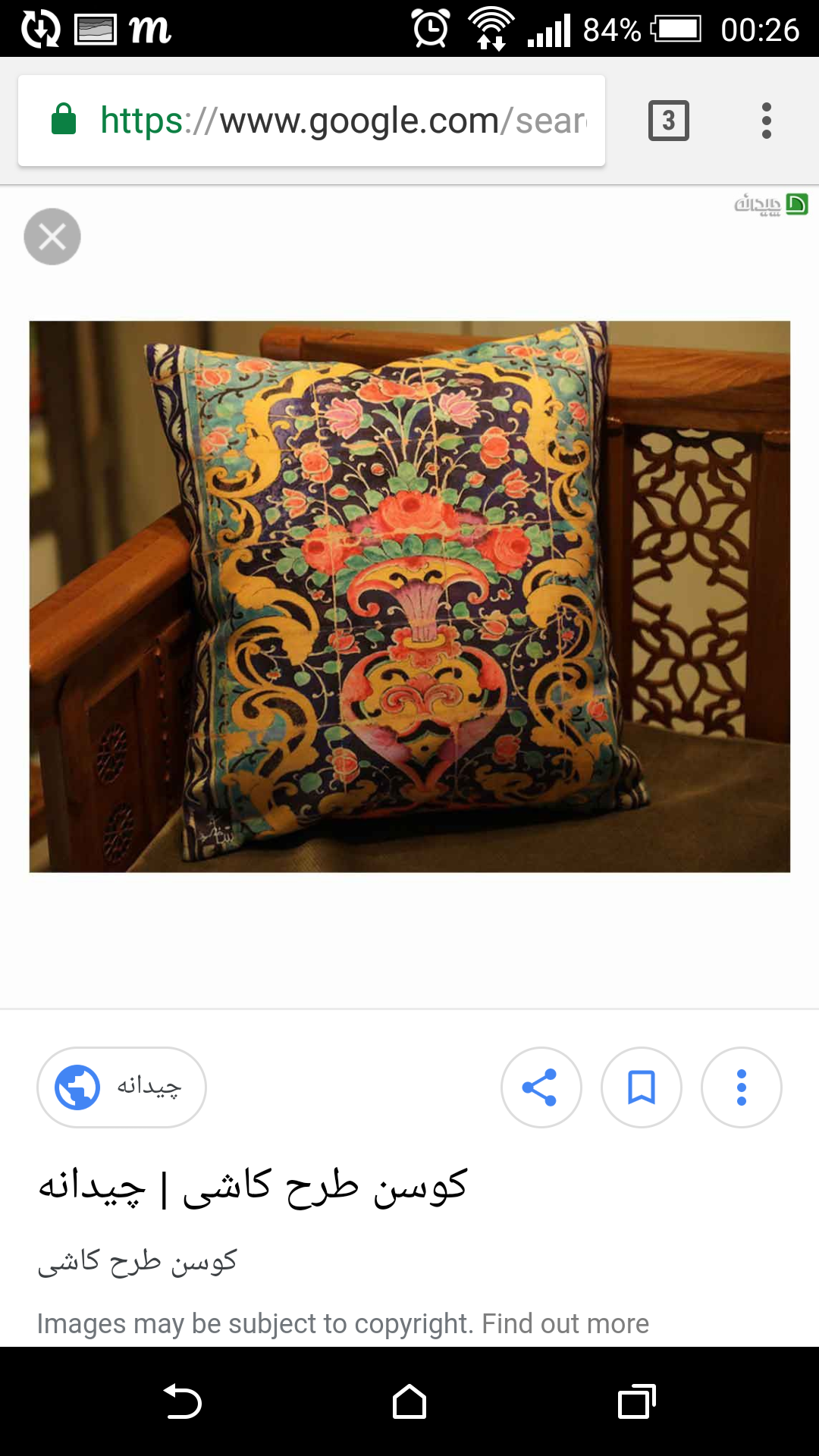The image size is (819, 1456).
Task: Open the cushion image in full view
Action: click(409, 596)
